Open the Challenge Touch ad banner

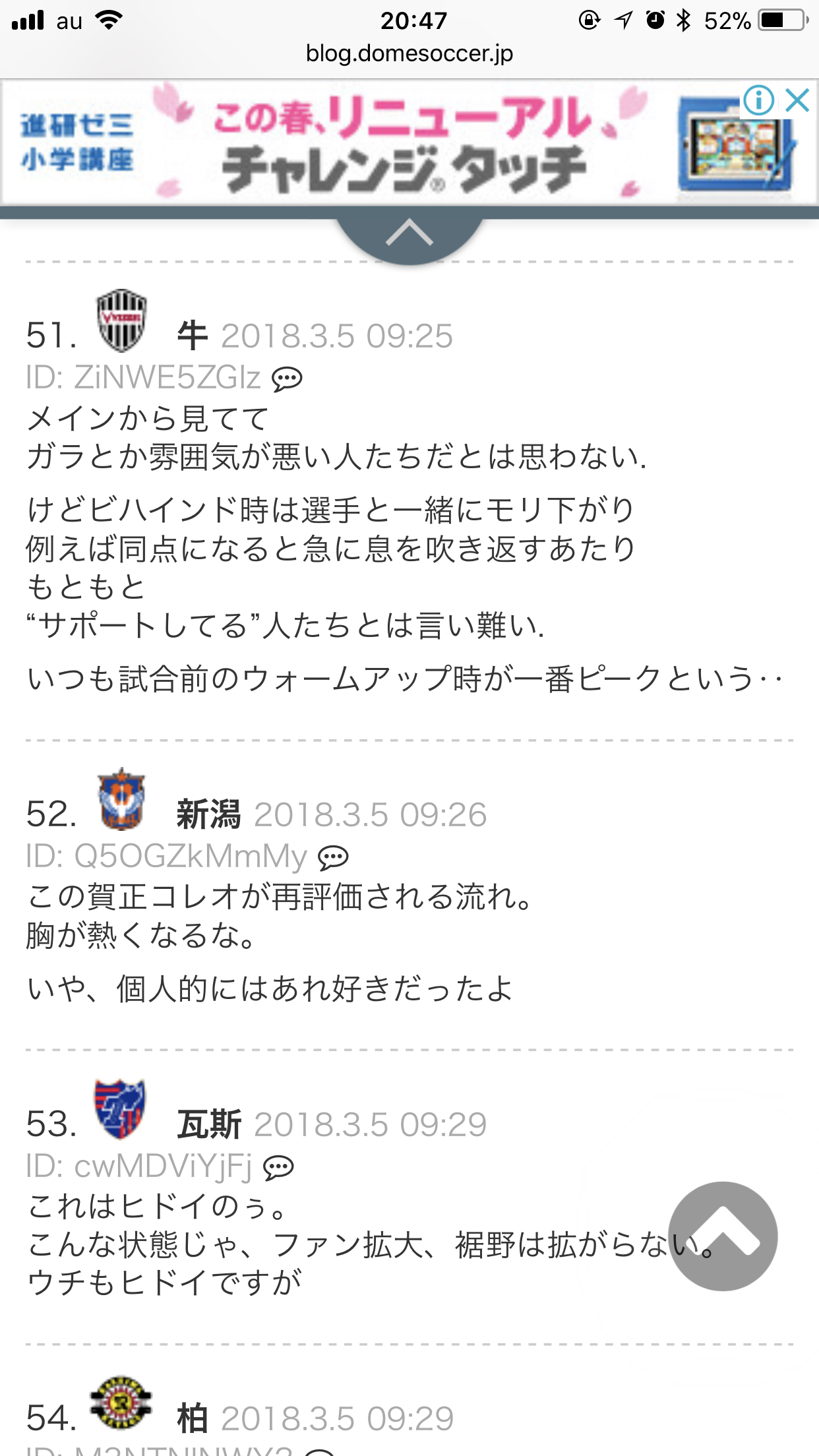[402, 143]
